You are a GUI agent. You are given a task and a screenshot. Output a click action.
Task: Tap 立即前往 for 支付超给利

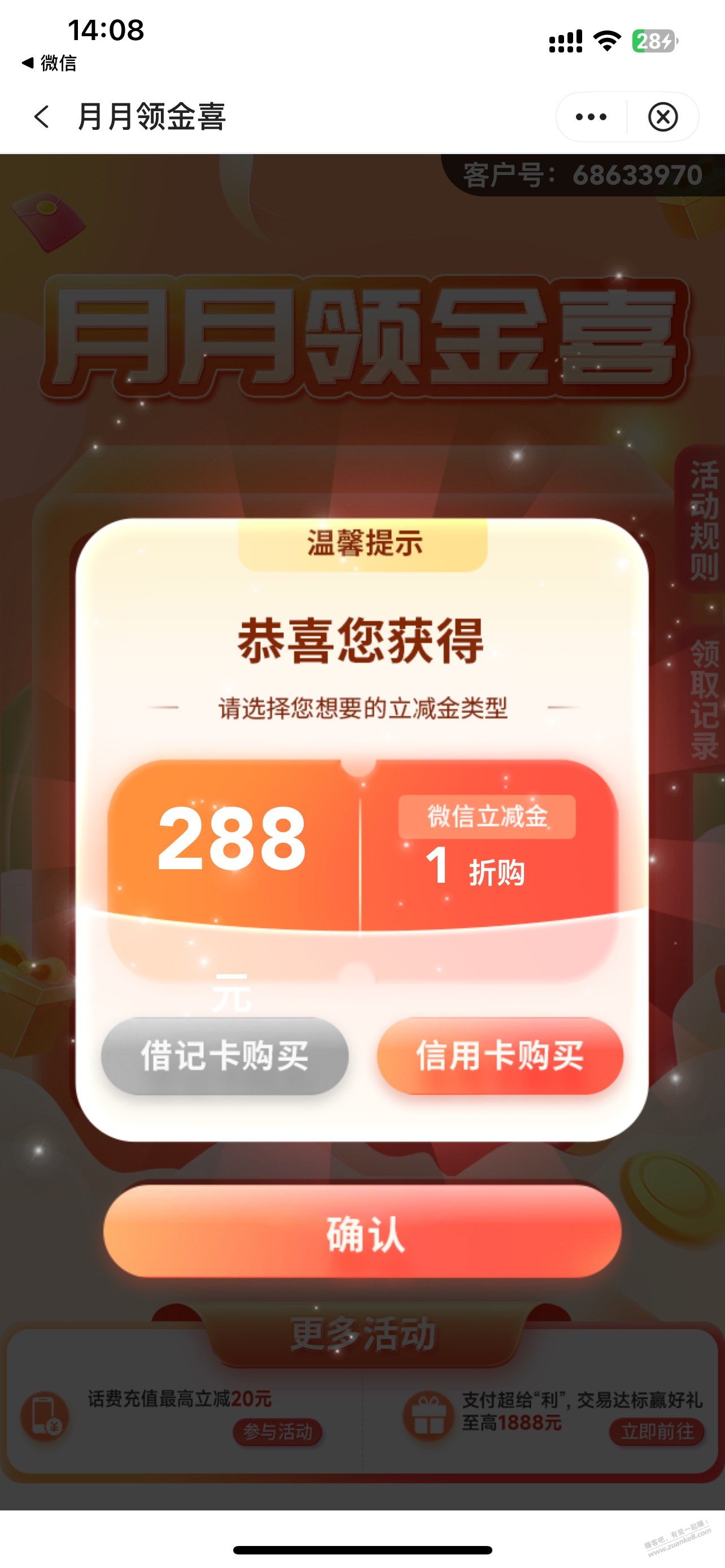click(x=656, y=1431)
